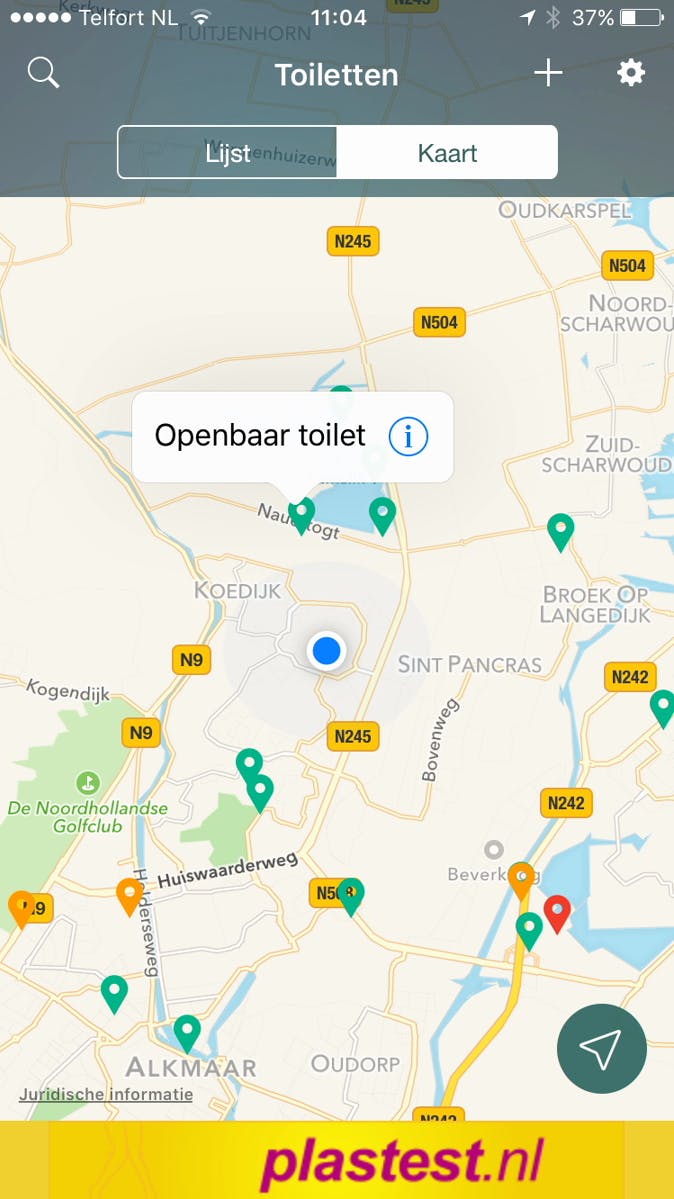Tap the red toilet pin
This screenshot has height=1199, width=674.
point(557,911)
